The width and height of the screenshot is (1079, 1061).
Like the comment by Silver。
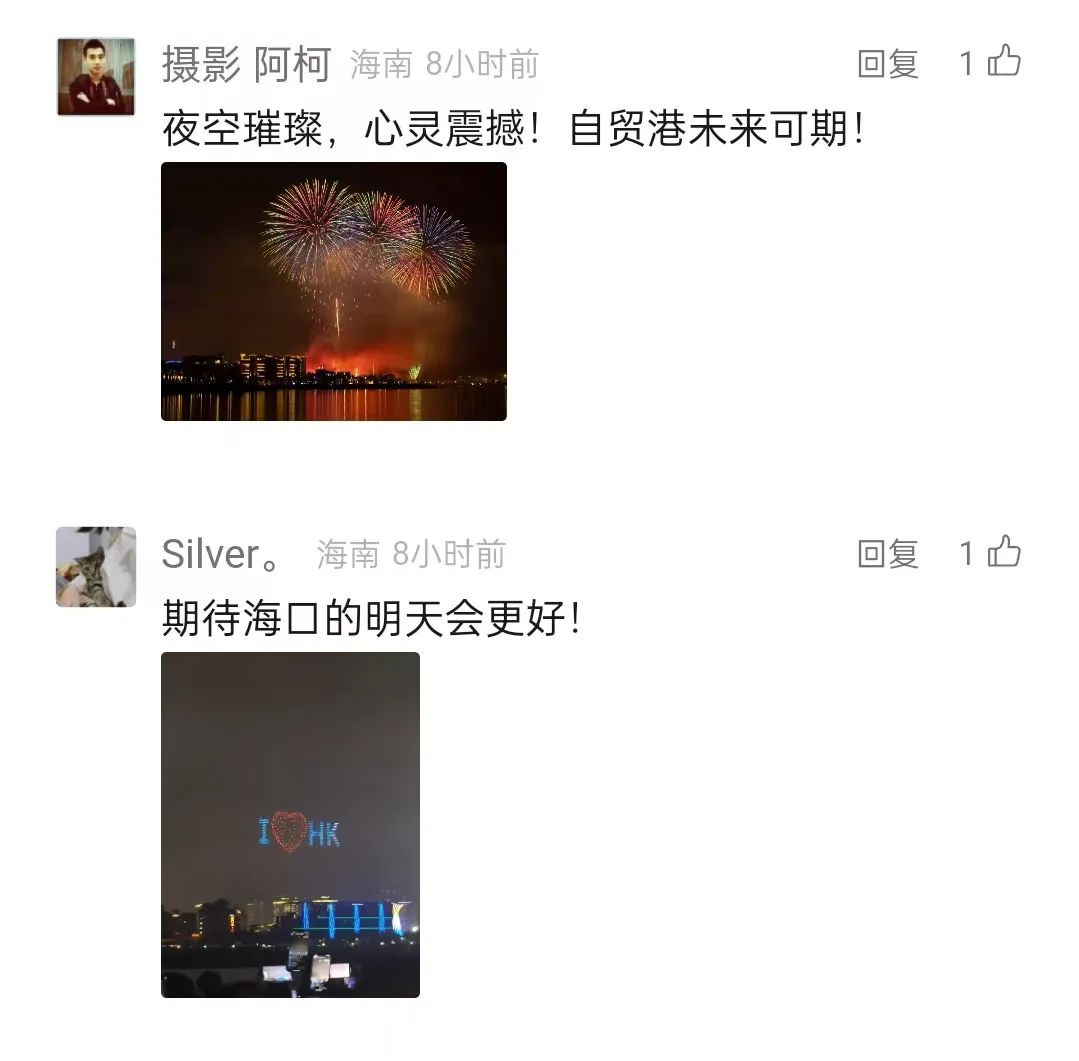coord(1004,551)
